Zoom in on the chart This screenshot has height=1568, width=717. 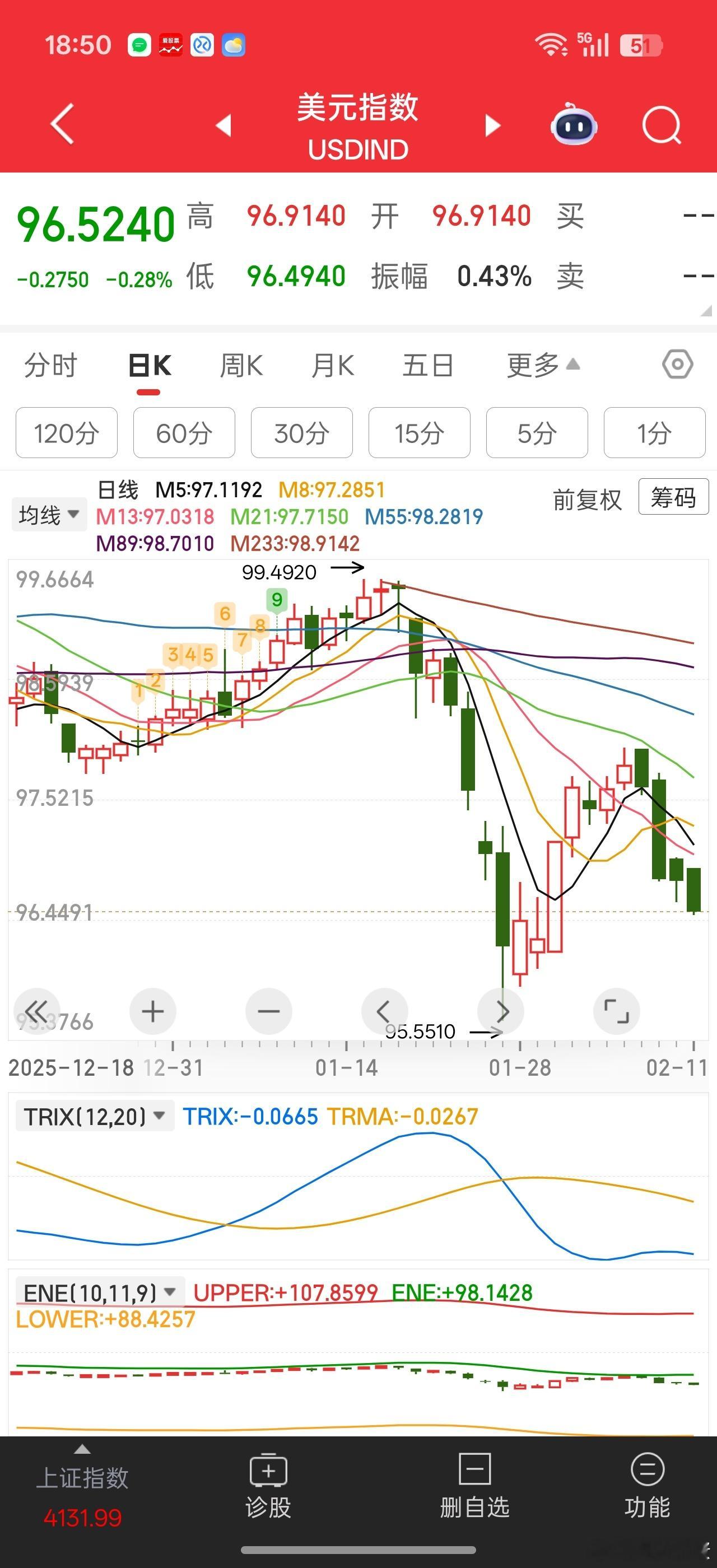pos(152,1010)
